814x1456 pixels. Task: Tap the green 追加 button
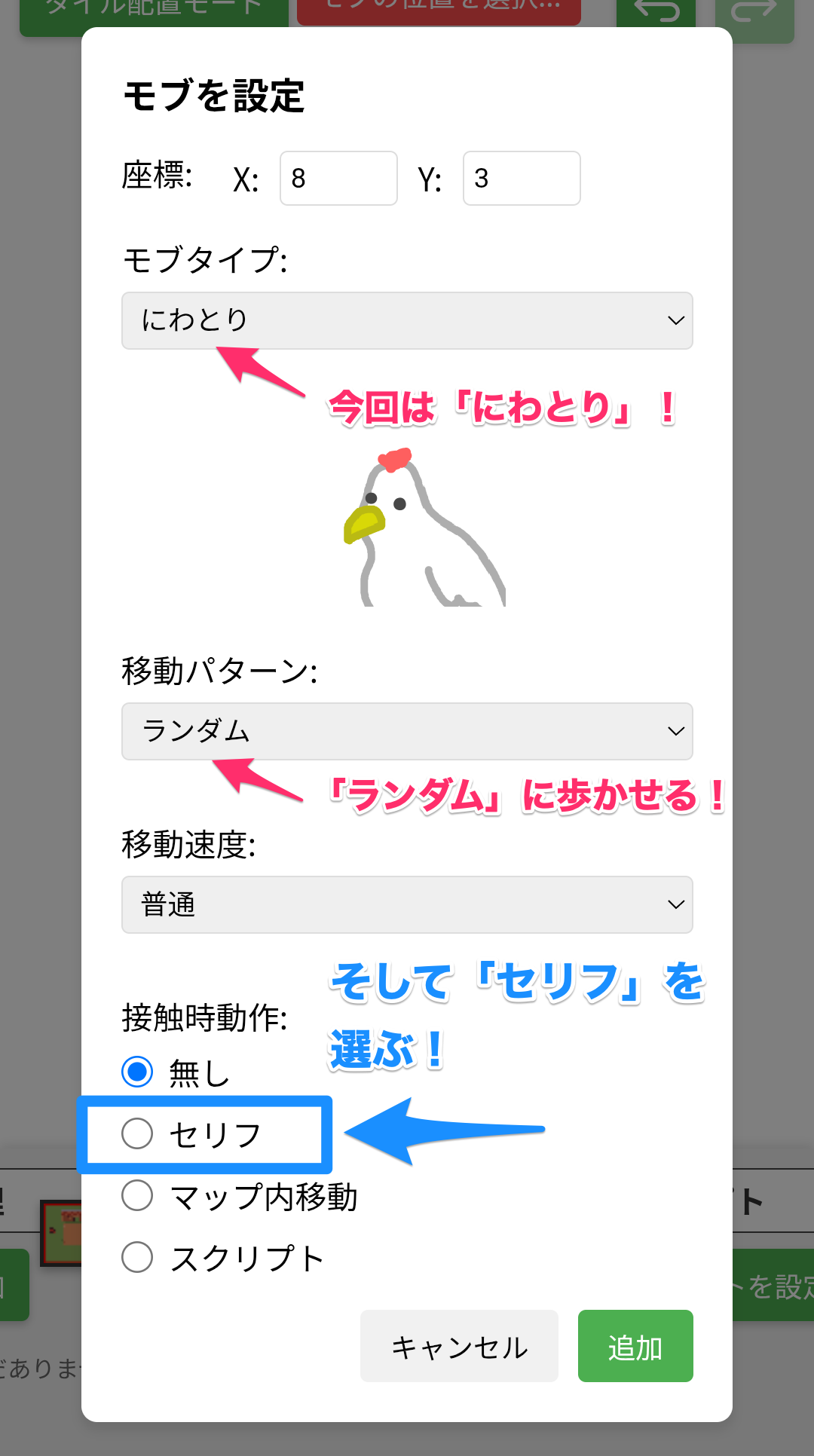tap(635, 1346)
